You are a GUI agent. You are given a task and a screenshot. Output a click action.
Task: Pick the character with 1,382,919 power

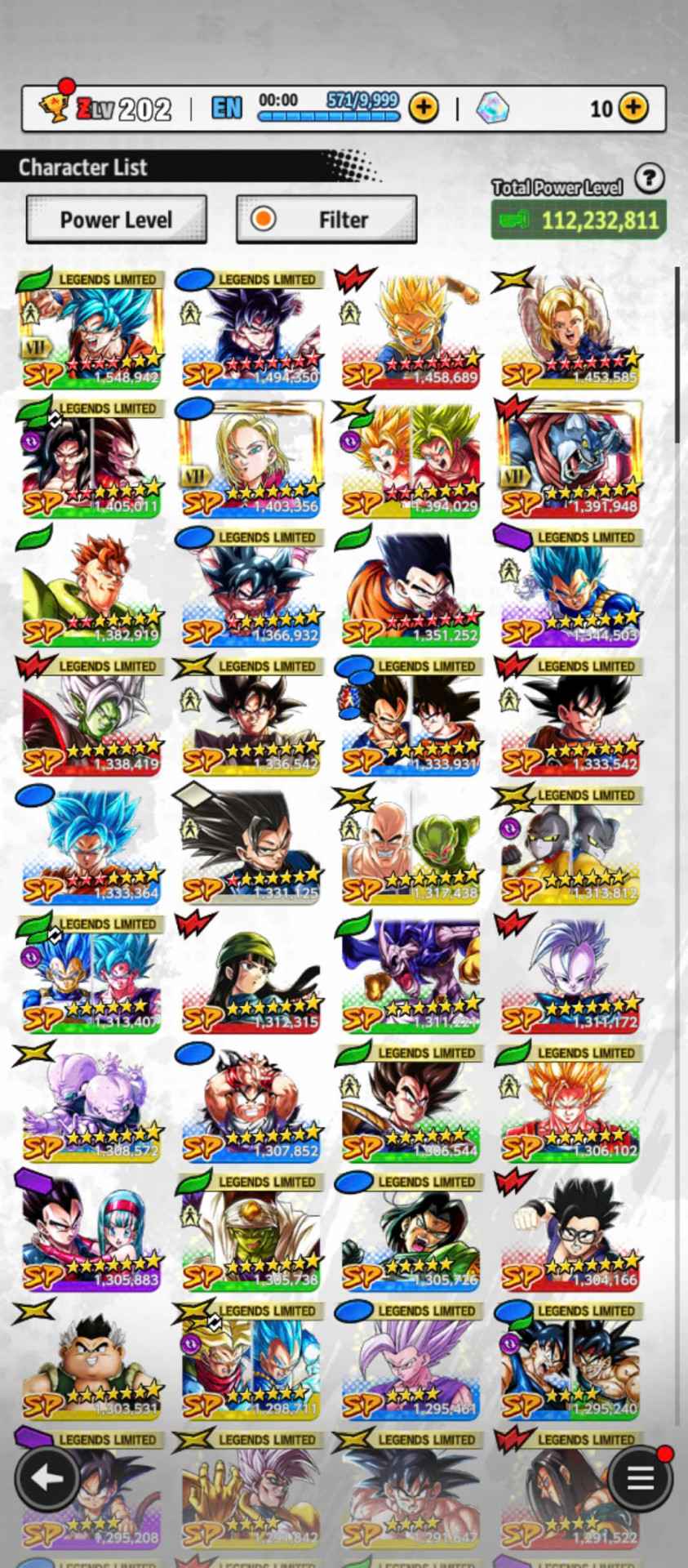(91, 587)
